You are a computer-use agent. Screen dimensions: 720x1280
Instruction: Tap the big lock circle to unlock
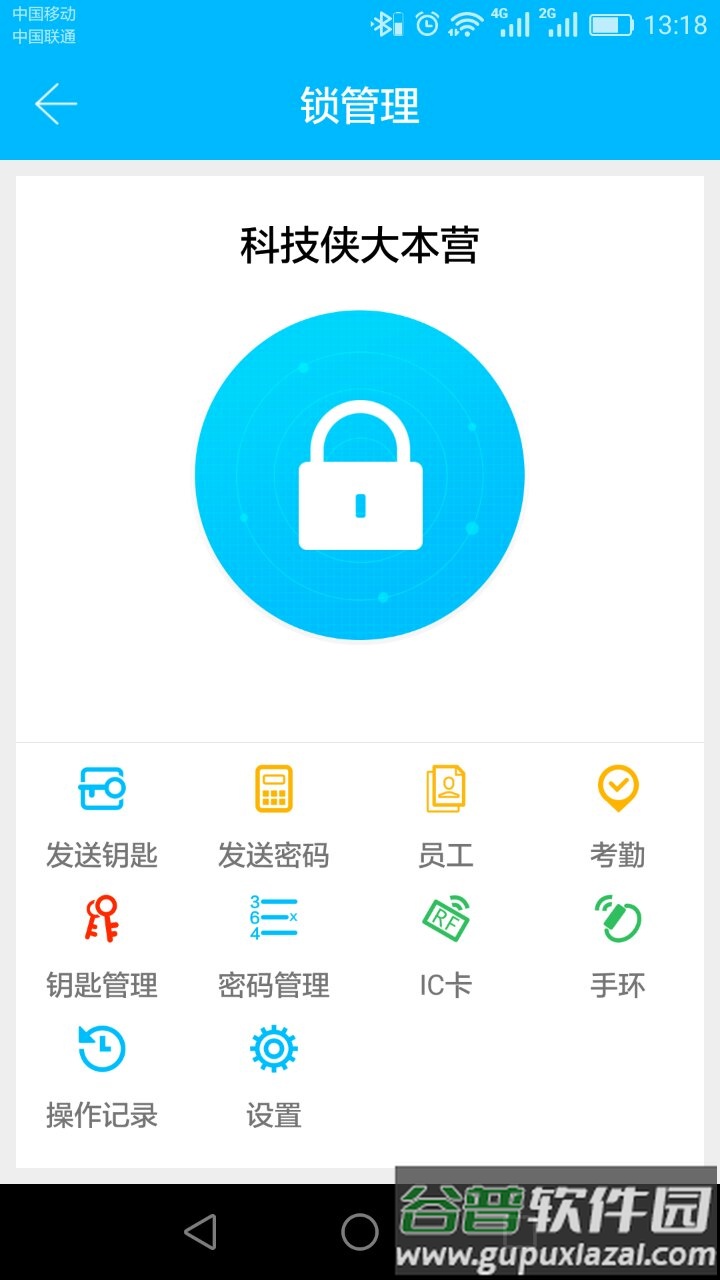(x=360, y=475)
